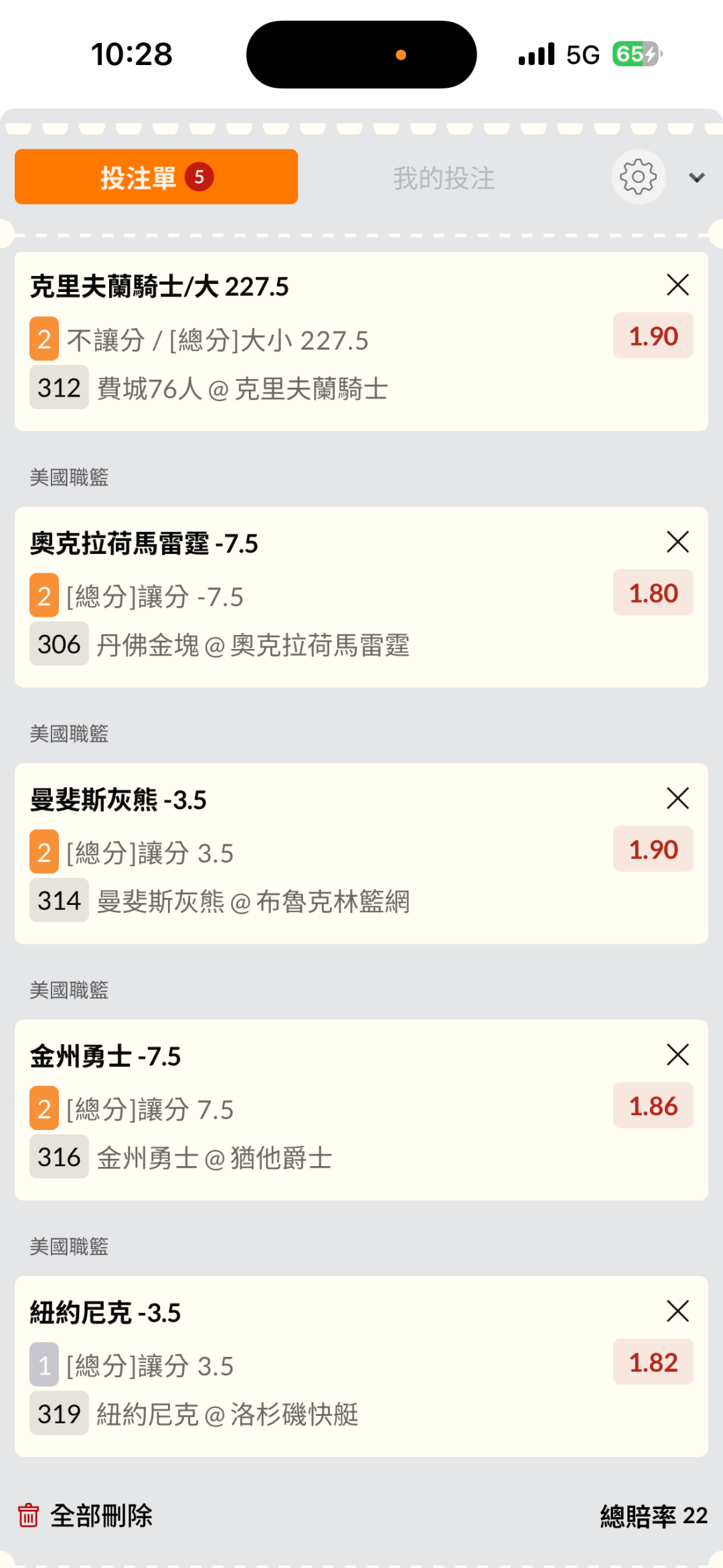
Task: Remove the 金州勇士 -7.5 selection
Action: 677,1055
